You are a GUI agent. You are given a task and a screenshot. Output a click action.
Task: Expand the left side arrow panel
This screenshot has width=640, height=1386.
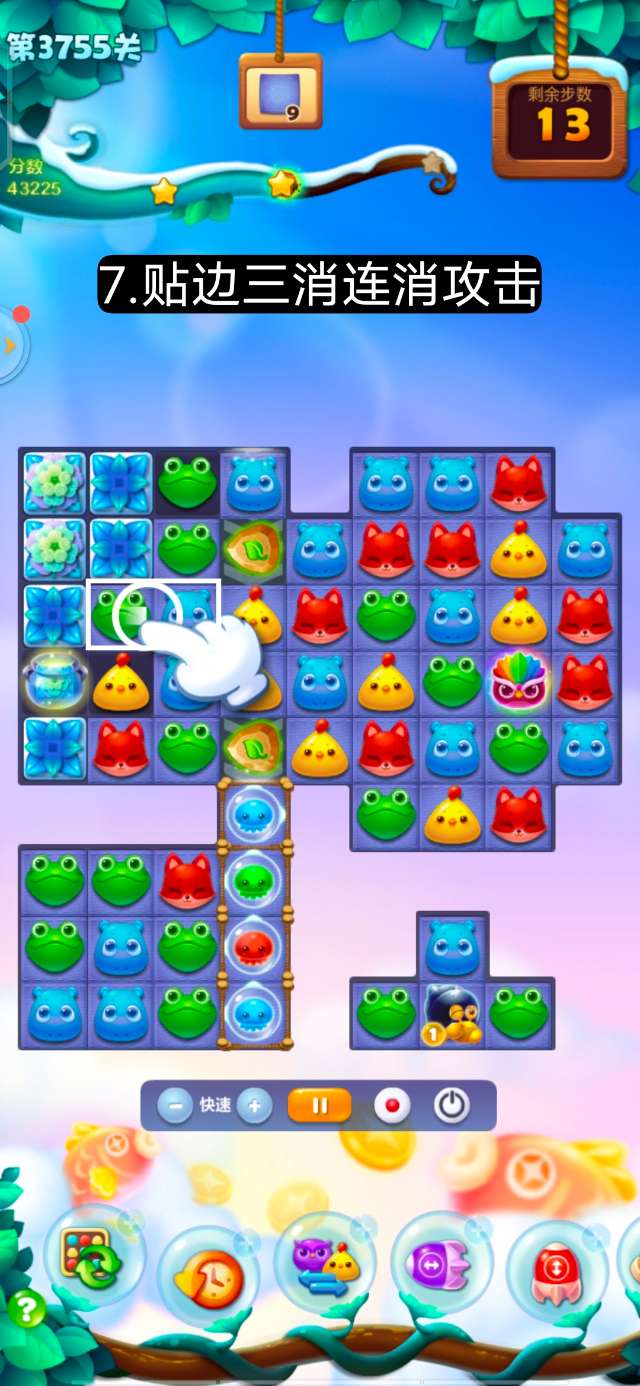10,346
